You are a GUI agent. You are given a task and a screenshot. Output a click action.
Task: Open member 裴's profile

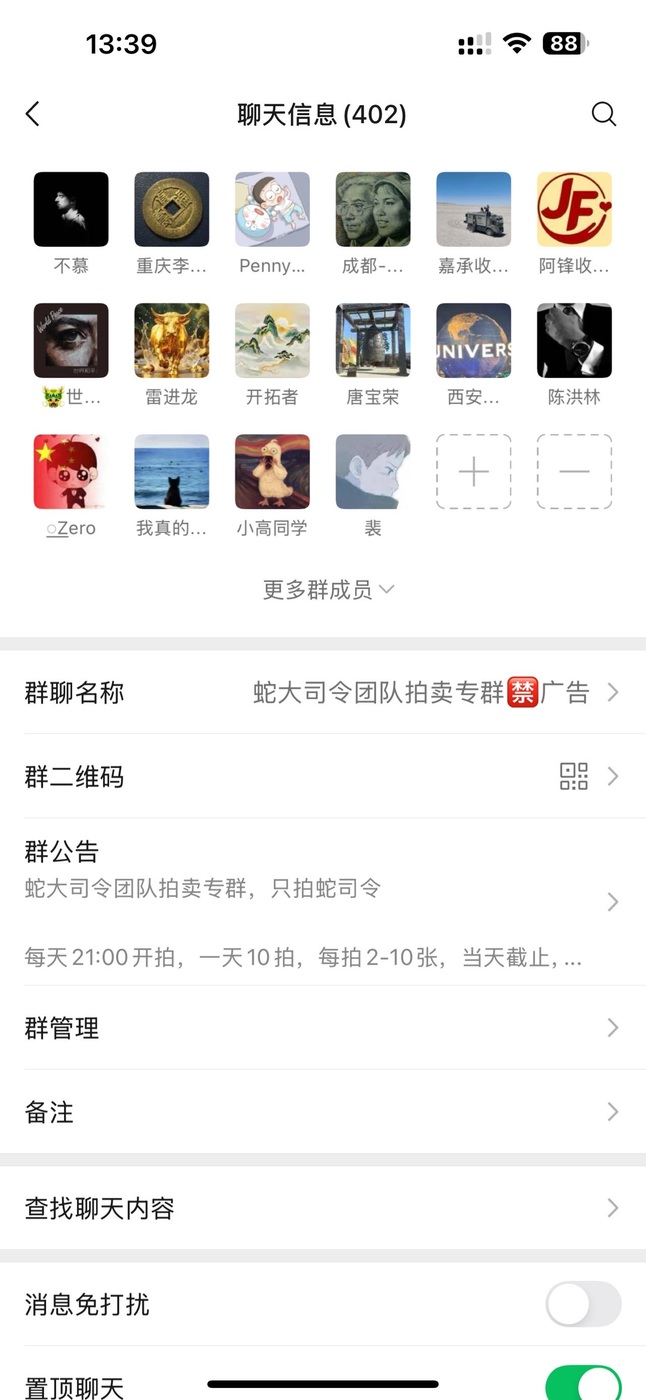coord(373,471)
